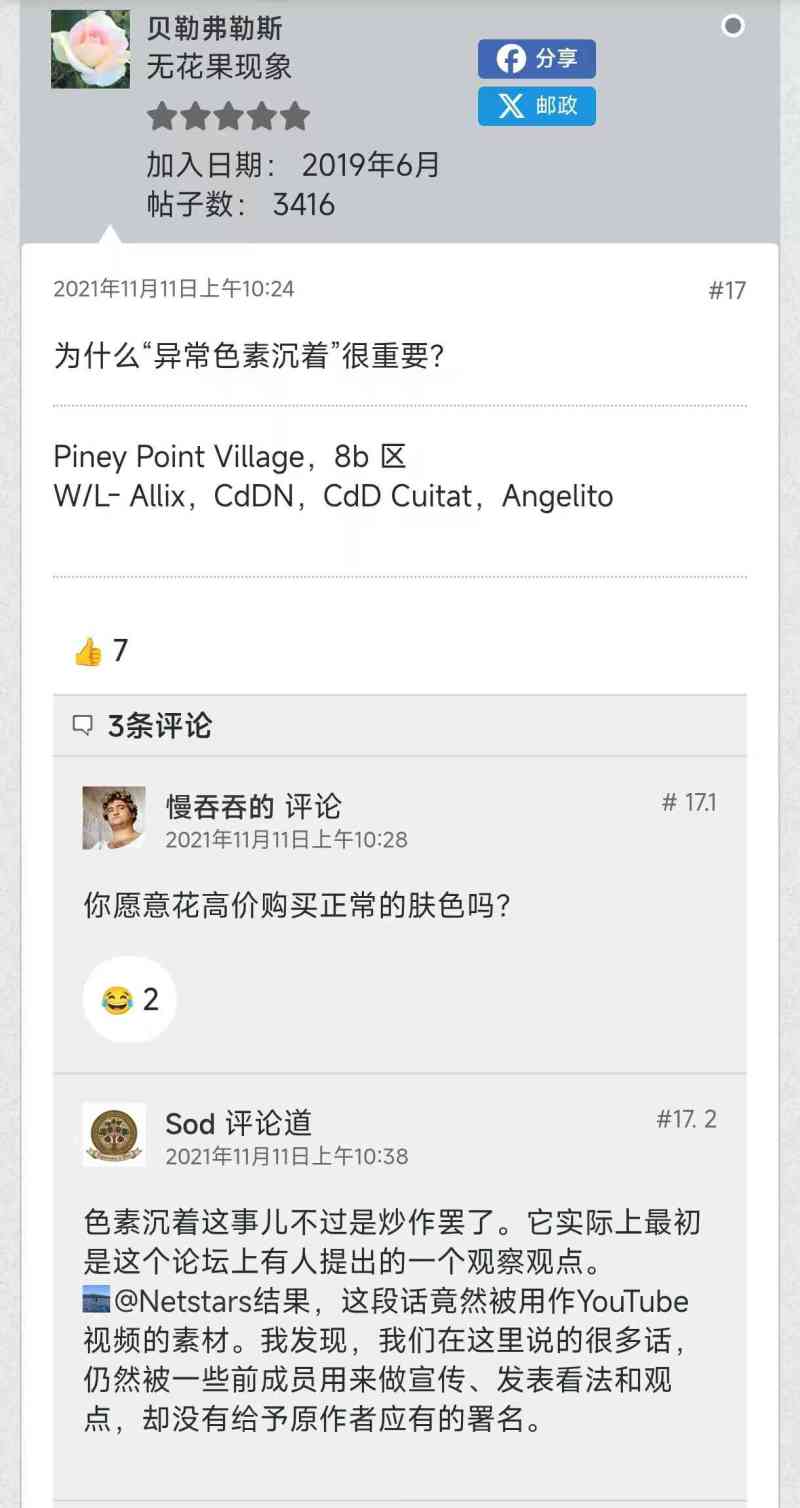Open comment permalink #17. 2
800x1508 pixels.
686,1119
